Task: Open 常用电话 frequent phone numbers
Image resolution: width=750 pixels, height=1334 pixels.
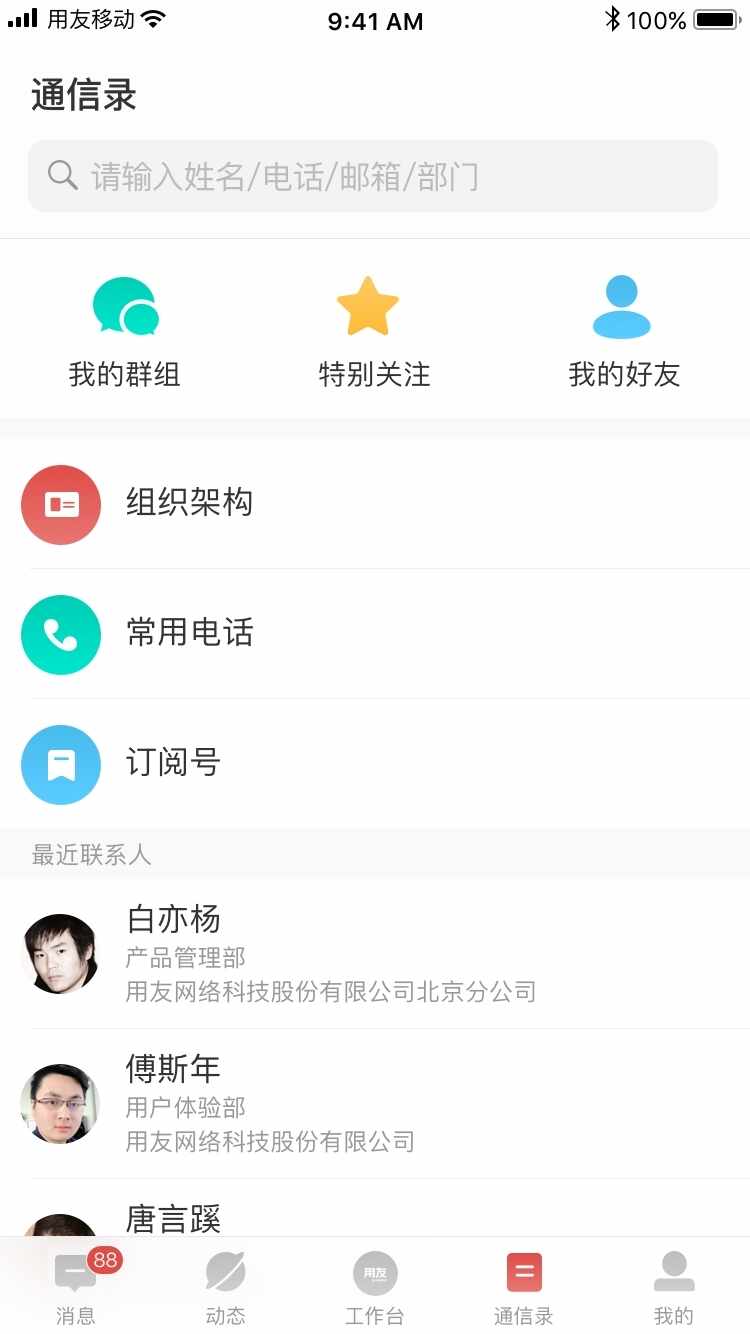Action: [375, 634]
